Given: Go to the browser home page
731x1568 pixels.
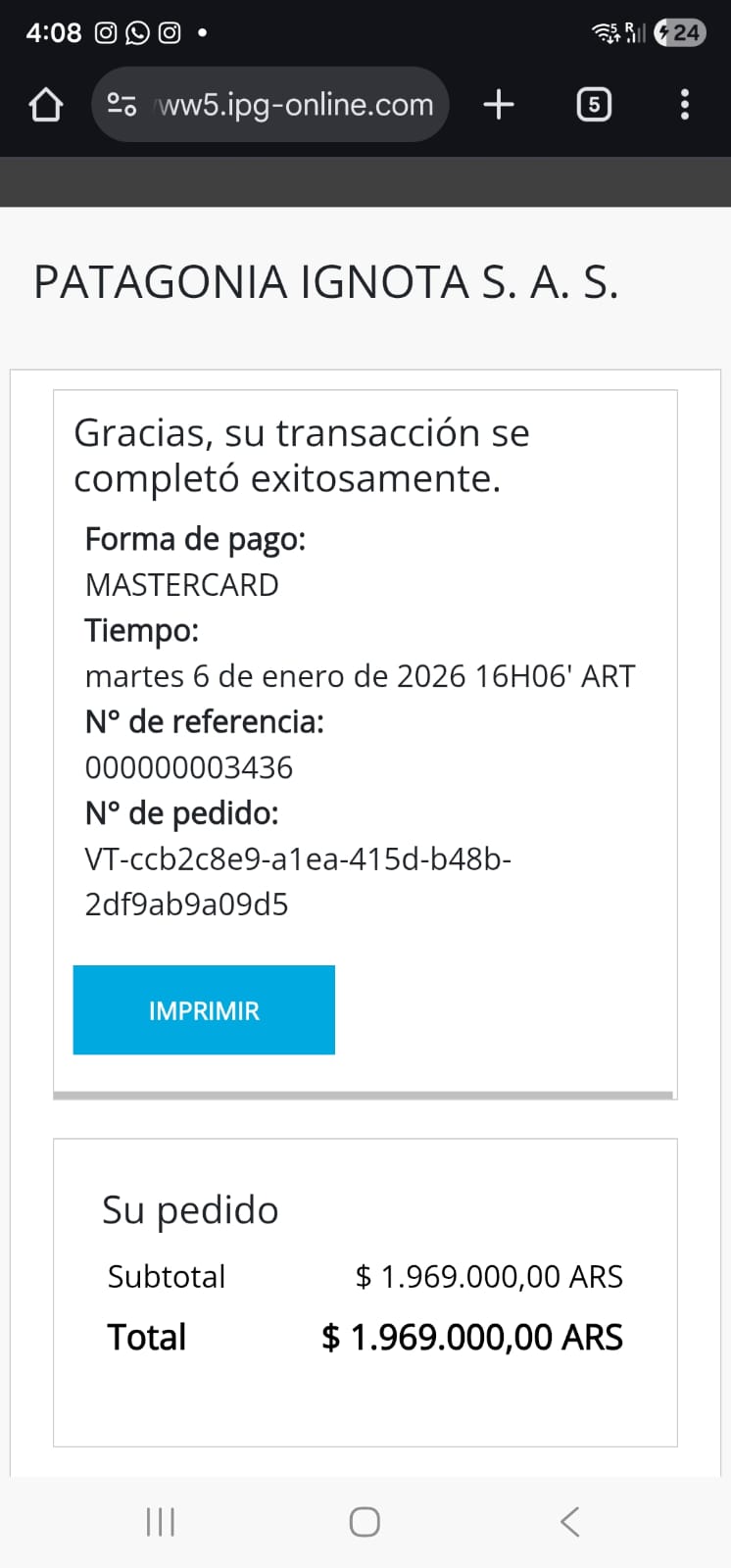Looking at the screenshot, I should 46,105.
